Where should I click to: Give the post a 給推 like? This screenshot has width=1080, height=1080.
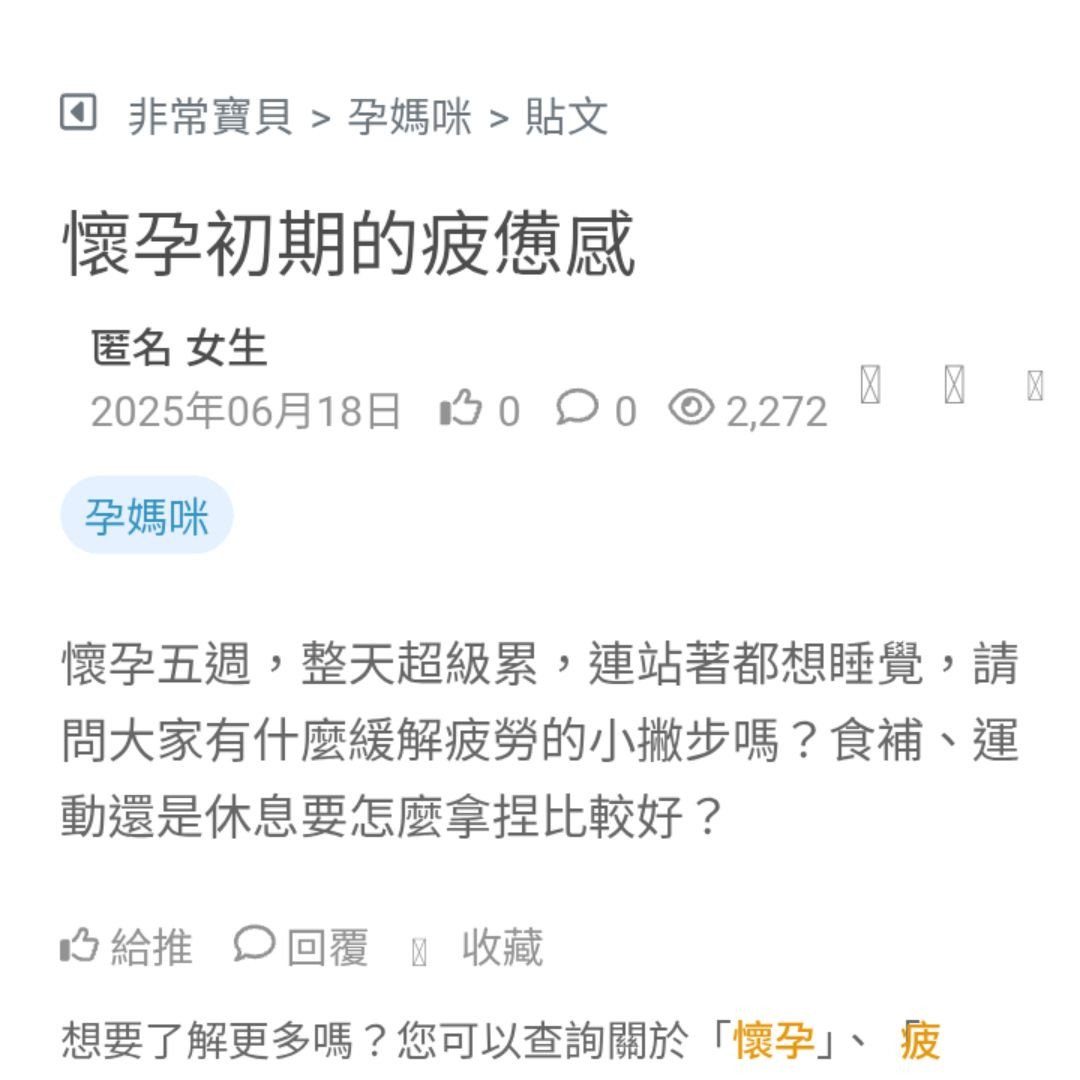coord(127,946)
